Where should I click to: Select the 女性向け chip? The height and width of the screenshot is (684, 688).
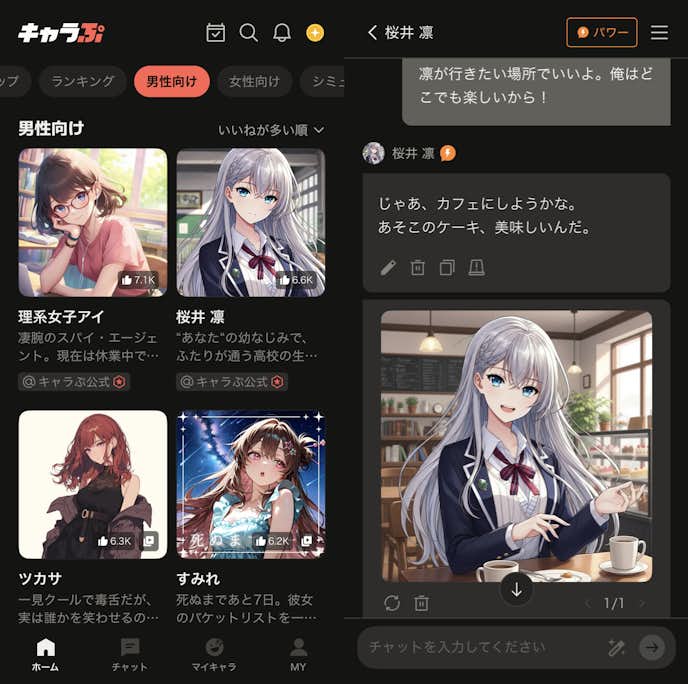pyautogui.click(x=254, y=82)
